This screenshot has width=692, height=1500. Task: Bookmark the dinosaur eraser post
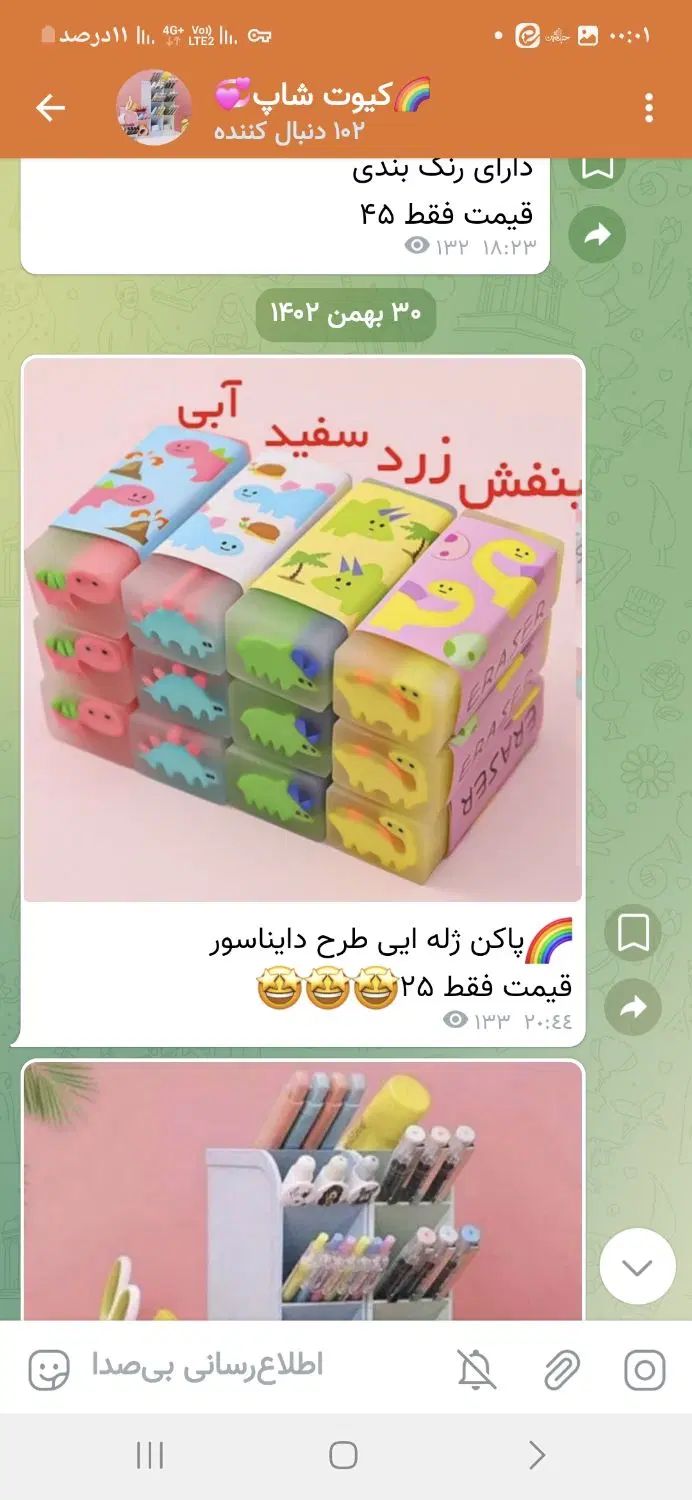click(633, 934)
